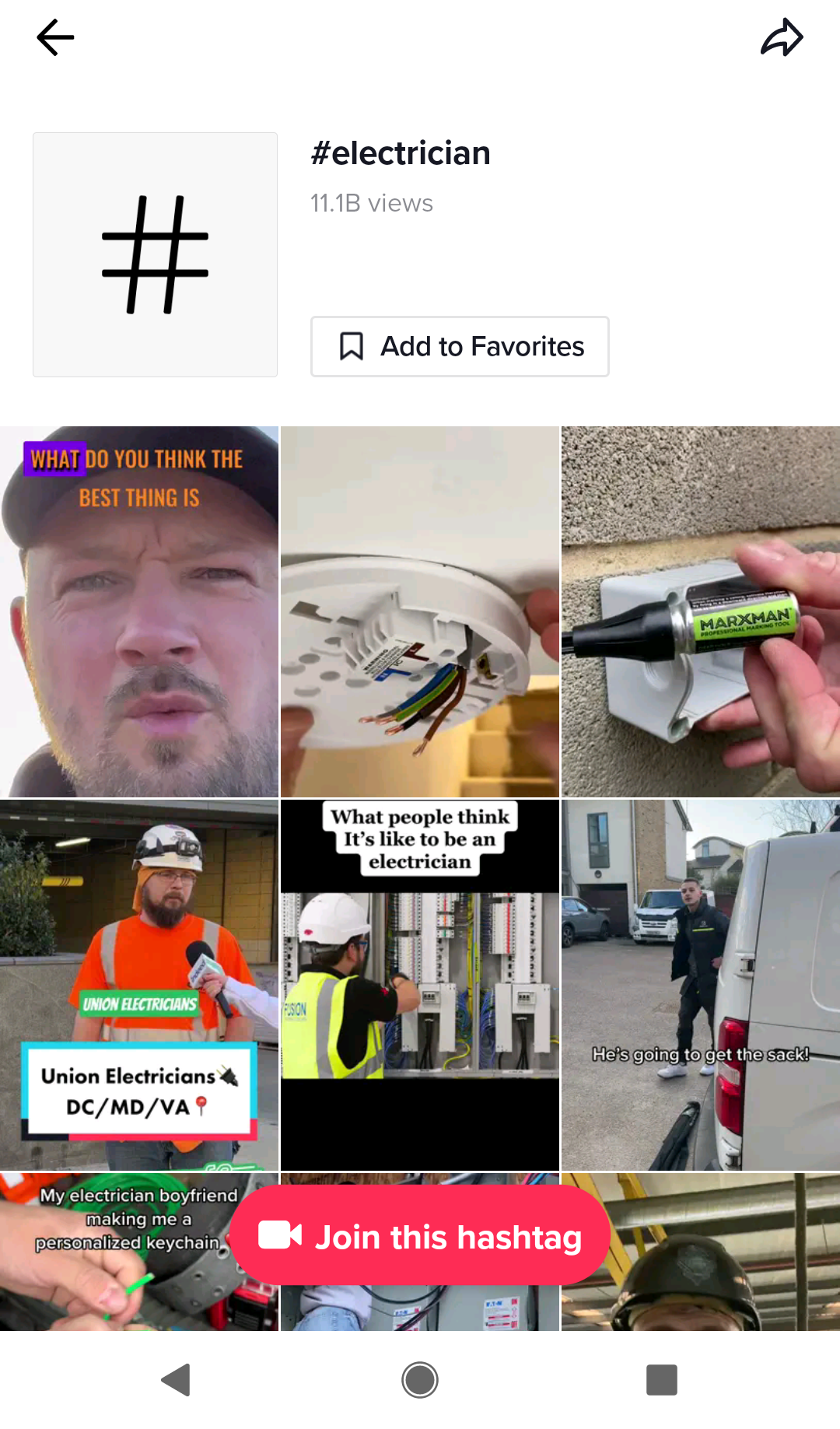Share the #electrician hashtag

pos(782,37)
